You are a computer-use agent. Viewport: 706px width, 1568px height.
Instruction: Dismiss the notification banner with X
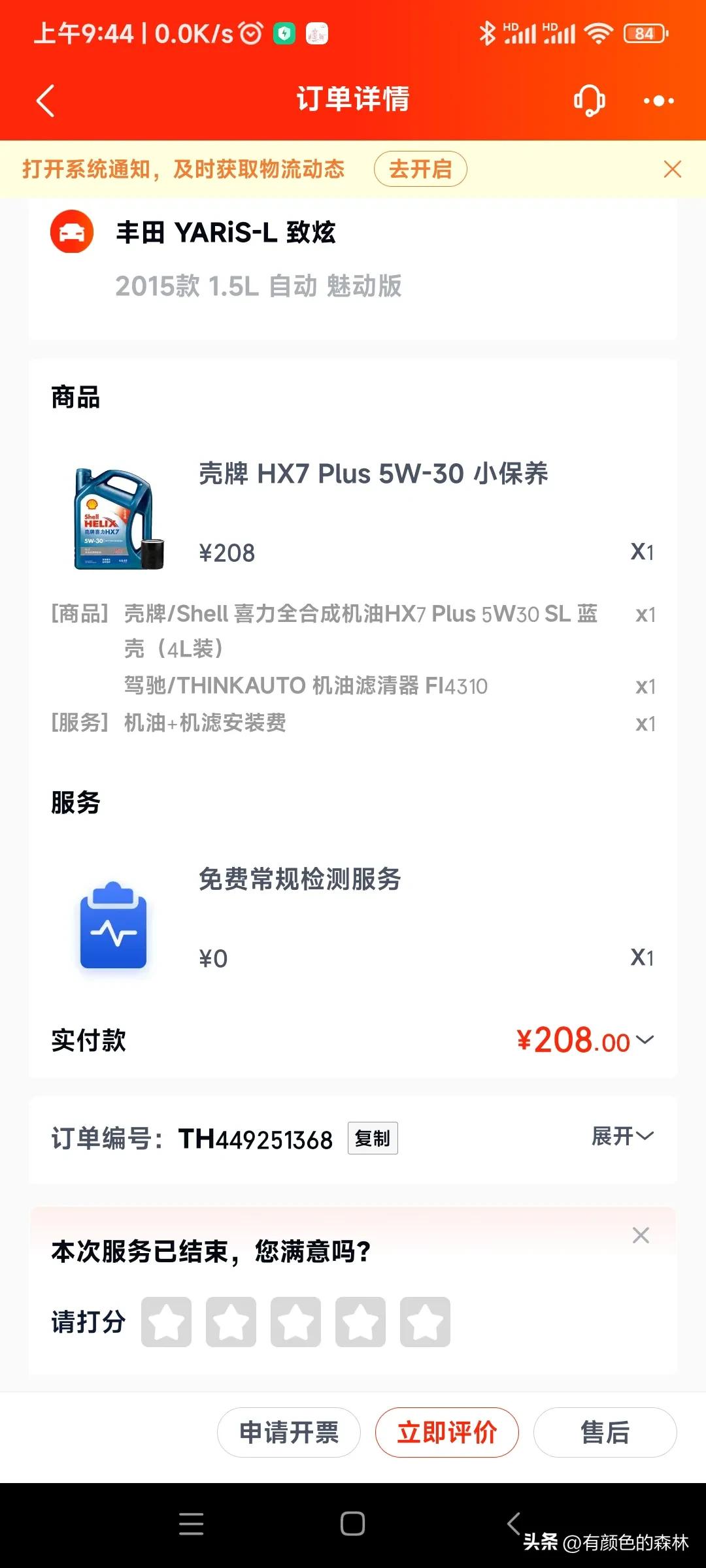(x=672, y=169)
